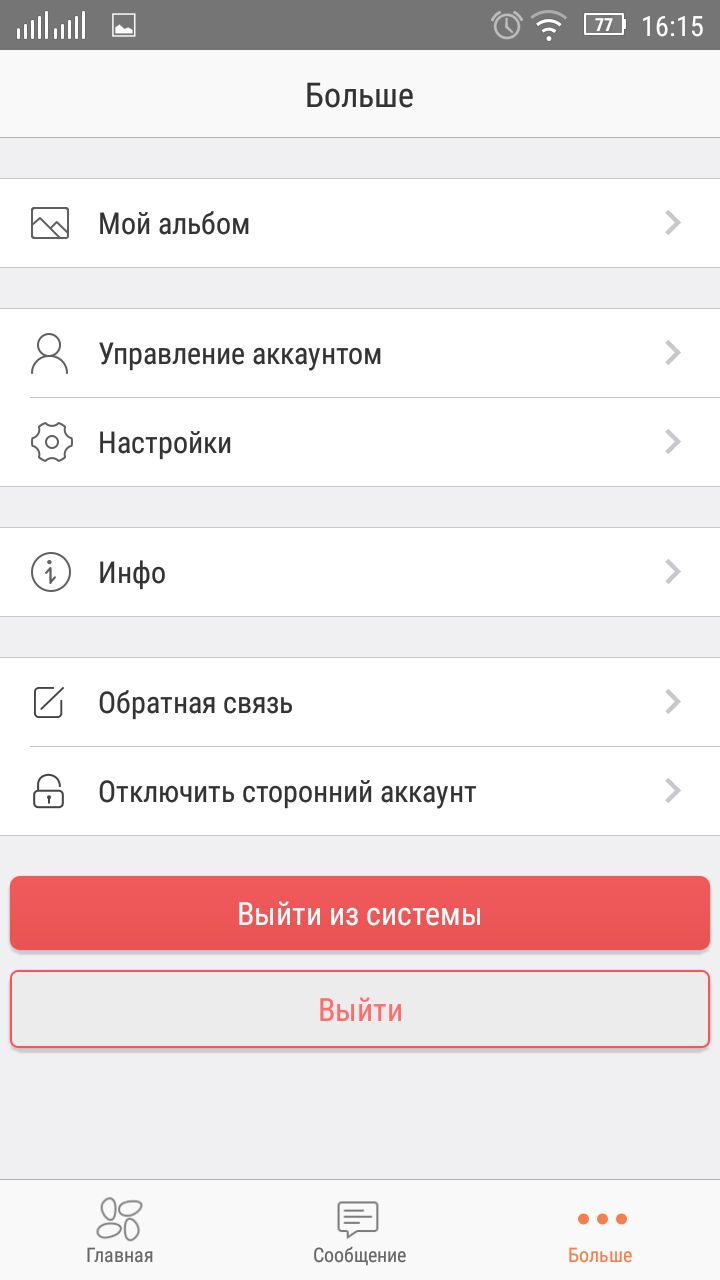Open the Мой альбом row
720x1280 pixels.
360,223
